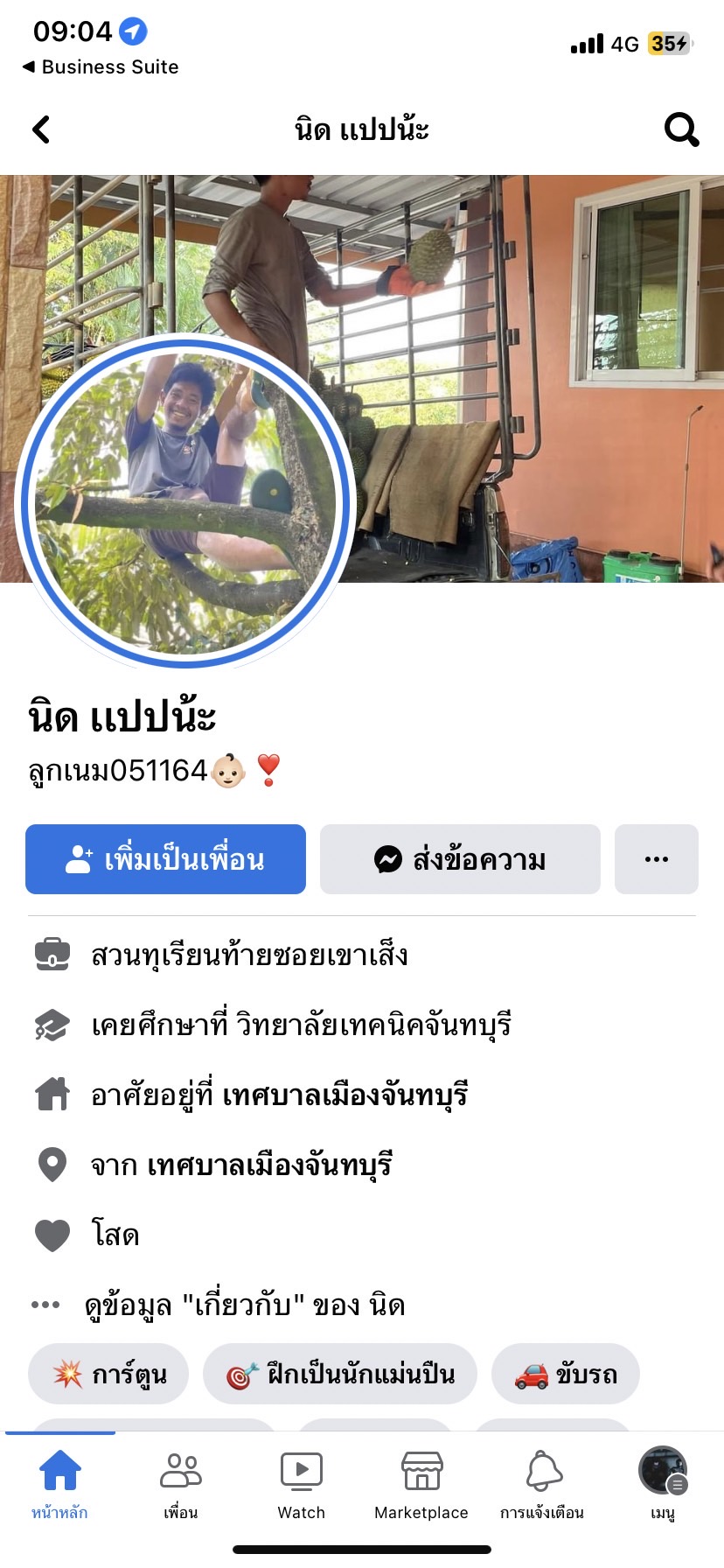Tap the เพิ่มเป็นเพื่อน add friend button
Screen dimensions: 724x1568
click(x=165, y=859)
